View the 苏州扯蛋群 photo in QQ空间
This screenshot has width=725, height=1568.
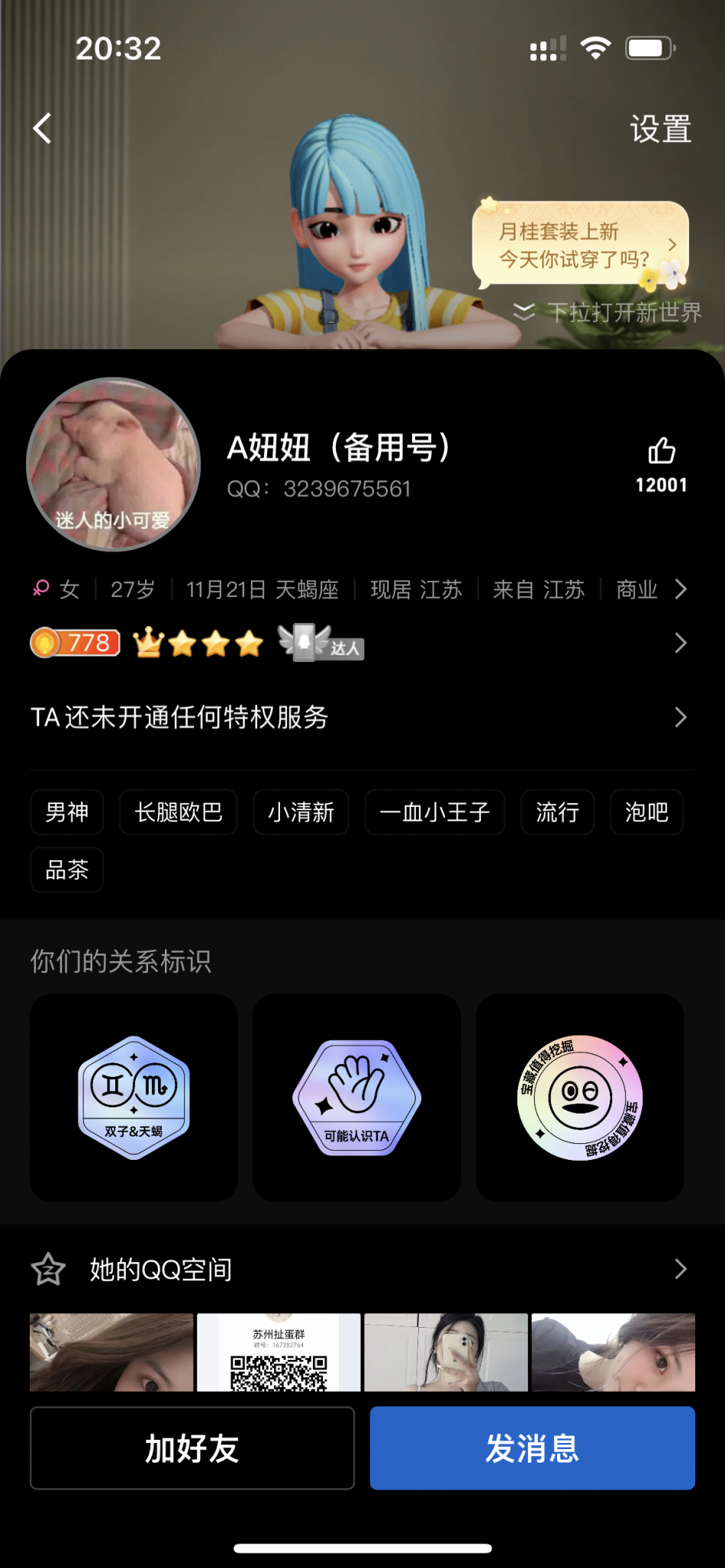click(x=279, y=1353)
